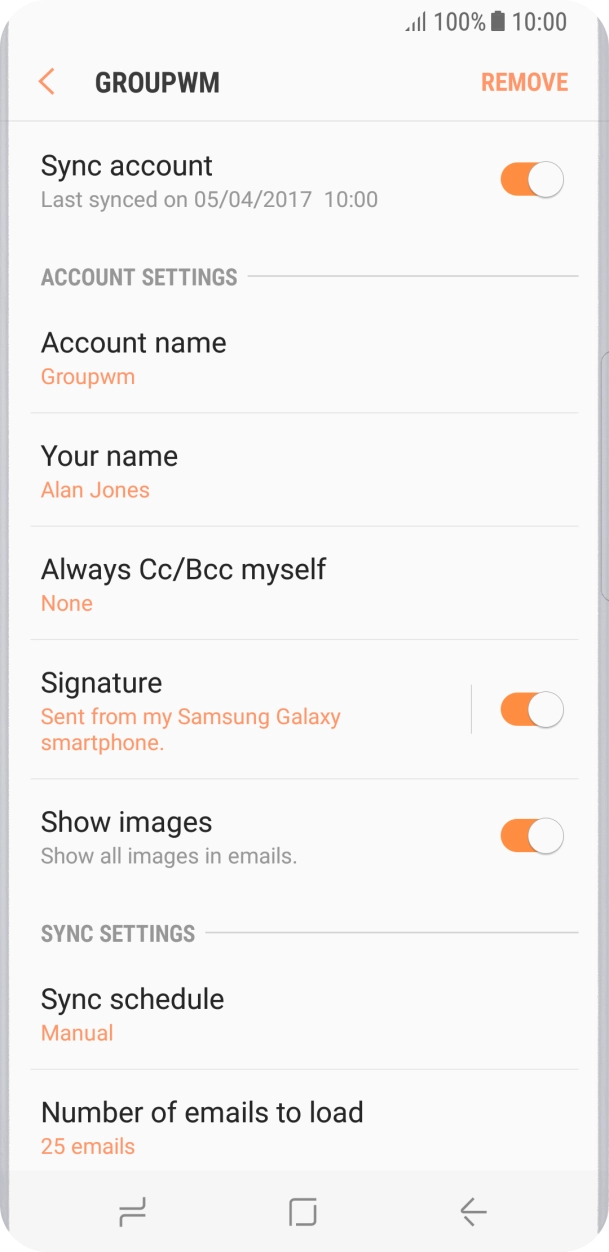This screenshot has height=1252, width=609.
Task: Edit Your name, Alan Jones
Action: (300, 471)
